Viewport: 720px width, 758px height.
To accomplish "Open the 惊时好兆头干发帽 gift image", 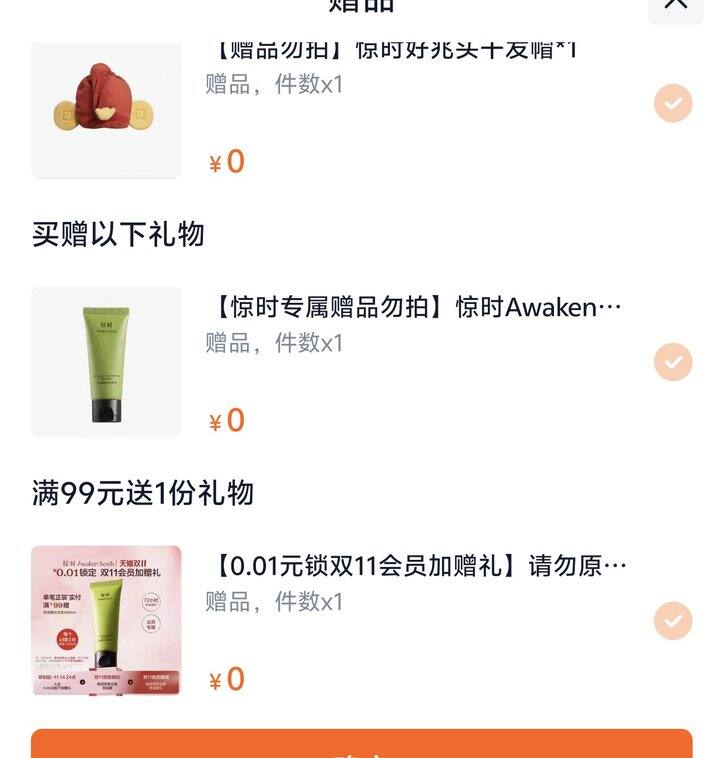I will tap(106, 110).
